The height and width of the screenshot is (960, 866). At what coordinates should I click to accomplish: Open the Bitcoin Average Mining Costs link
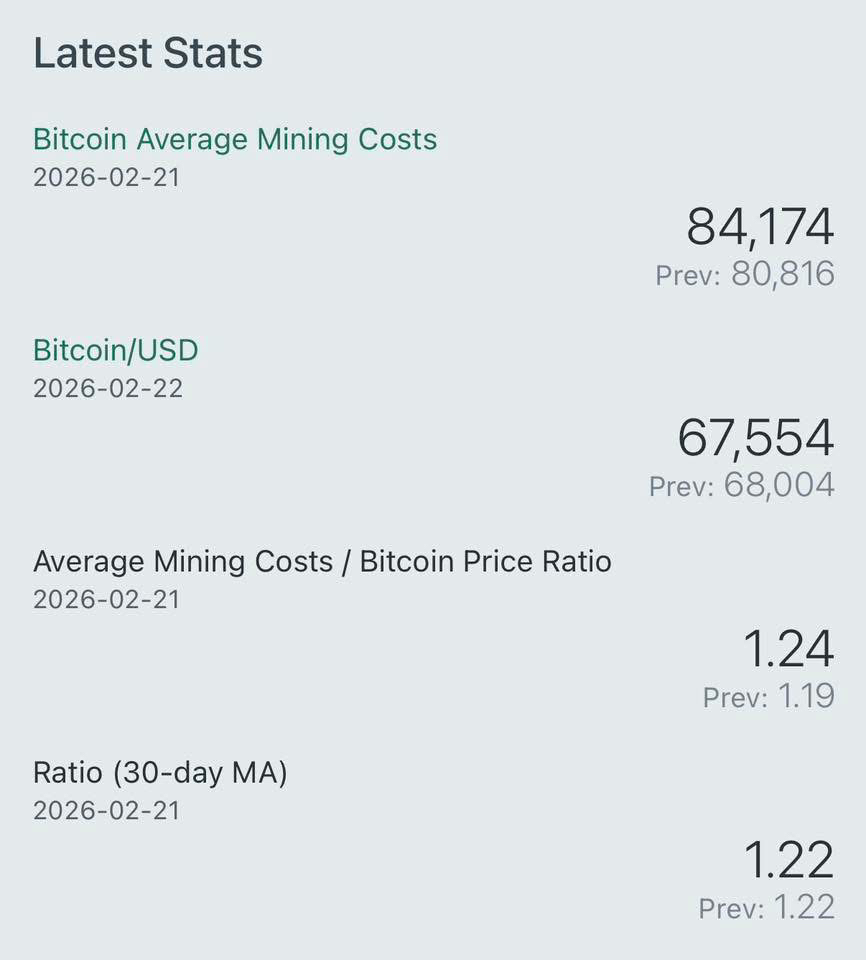(x=235, y=139)
